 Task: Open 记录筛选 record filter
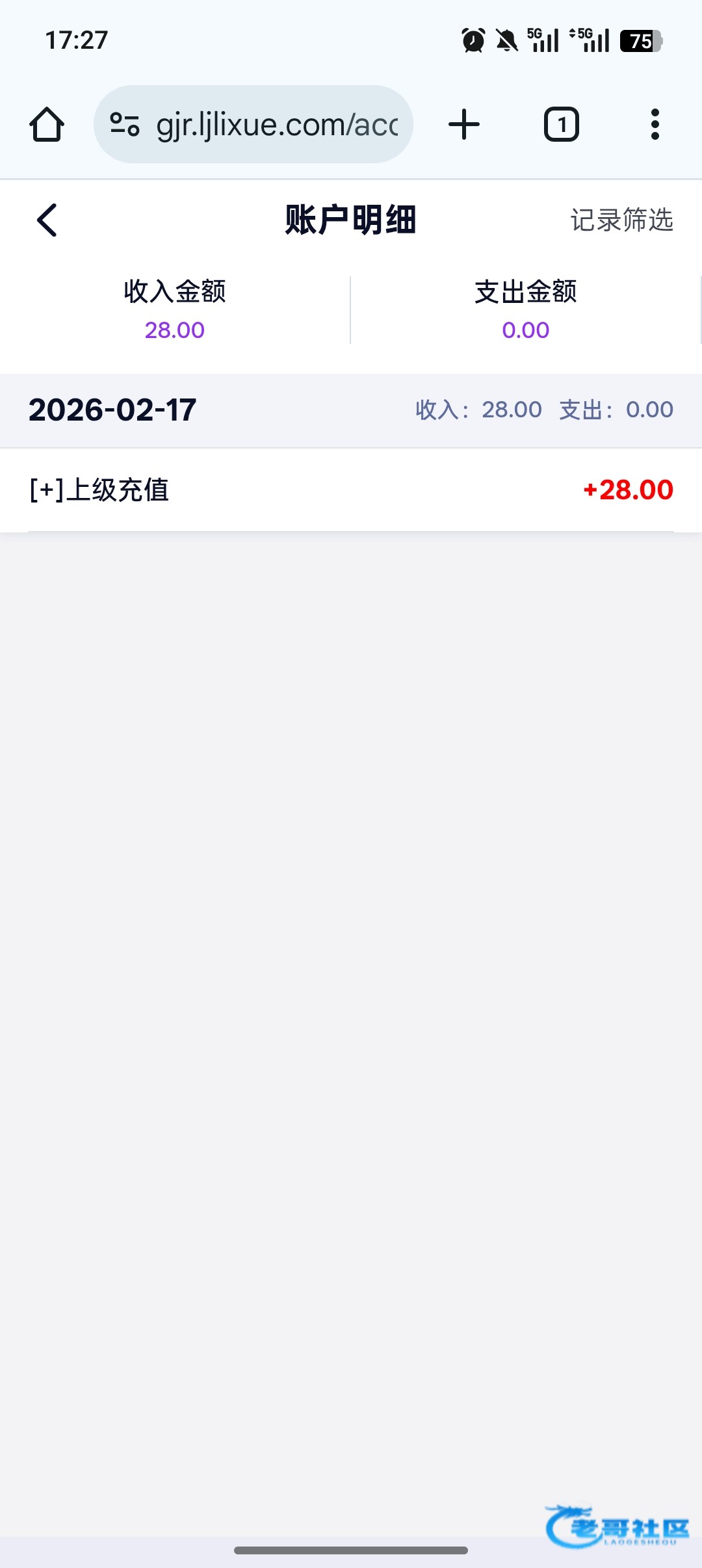coord(621,220)
